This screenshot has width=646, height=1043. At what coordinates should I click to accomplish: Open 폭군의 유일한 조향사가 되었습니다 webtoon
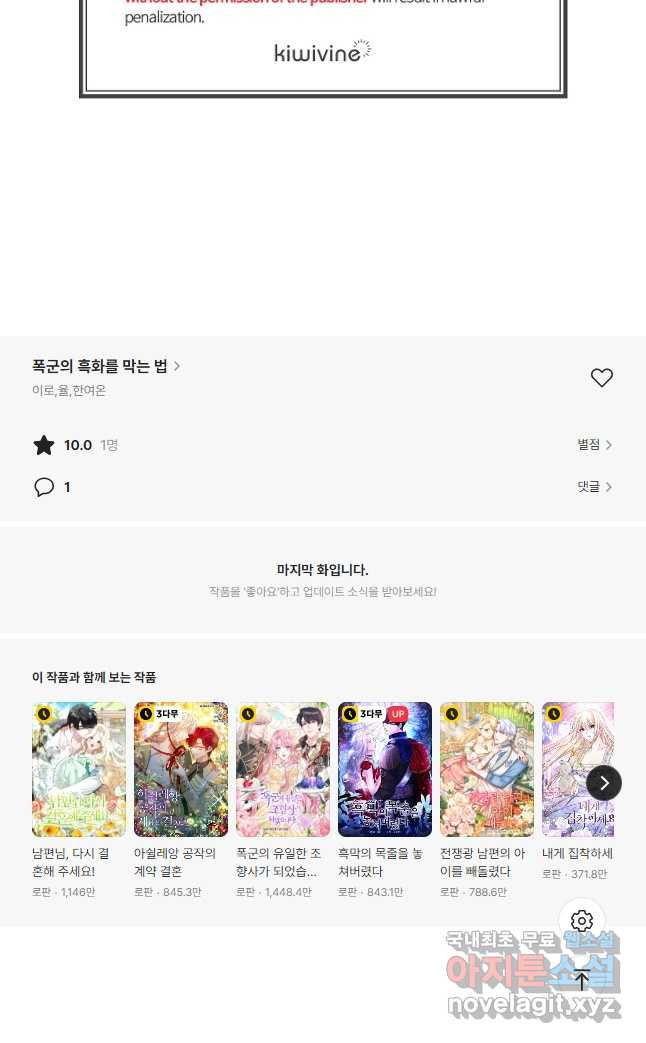tap(283, 800)
